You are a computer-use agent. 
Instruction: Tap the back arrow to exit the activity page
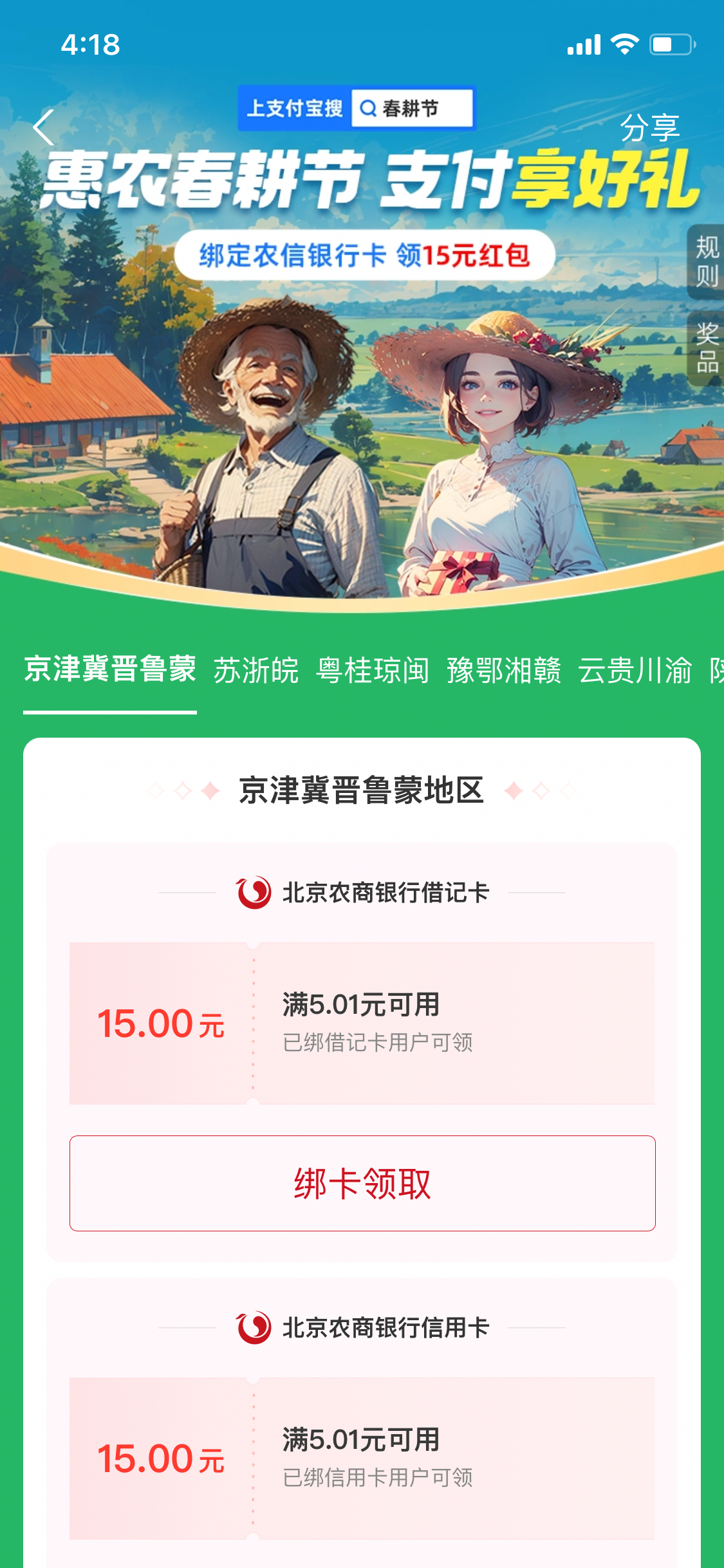tap(44, 127)
